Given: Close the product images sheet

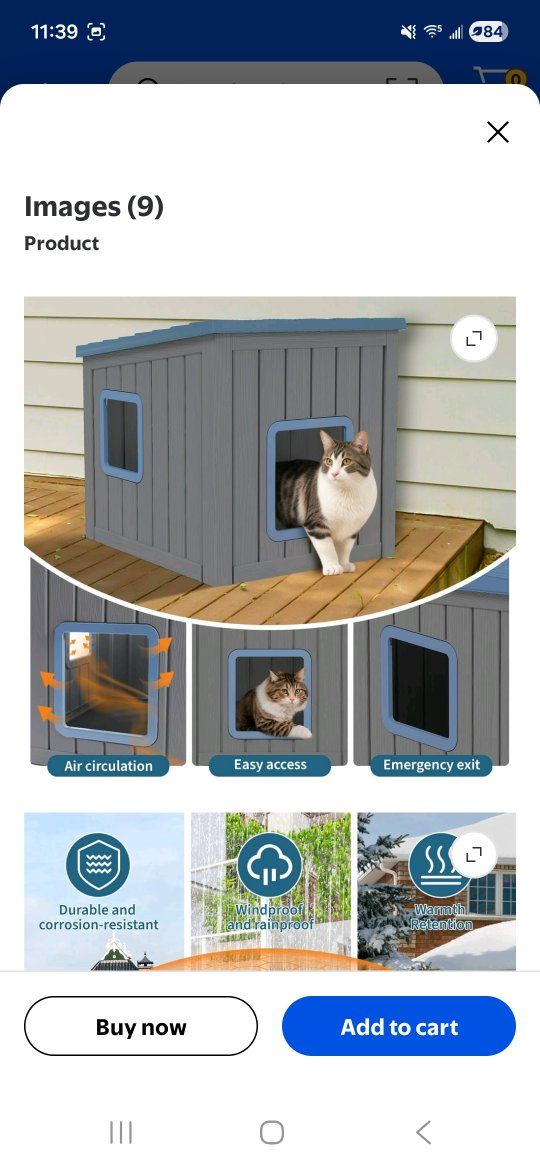Looking at the screenshot, I should click(x=497, y=132).
